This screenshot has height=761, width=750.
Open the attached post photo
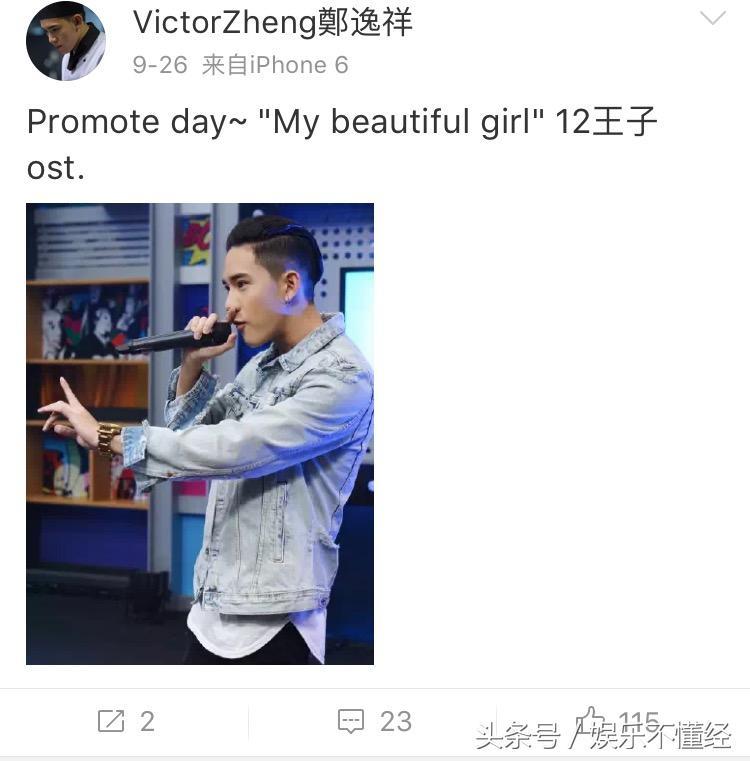[200, 433]
